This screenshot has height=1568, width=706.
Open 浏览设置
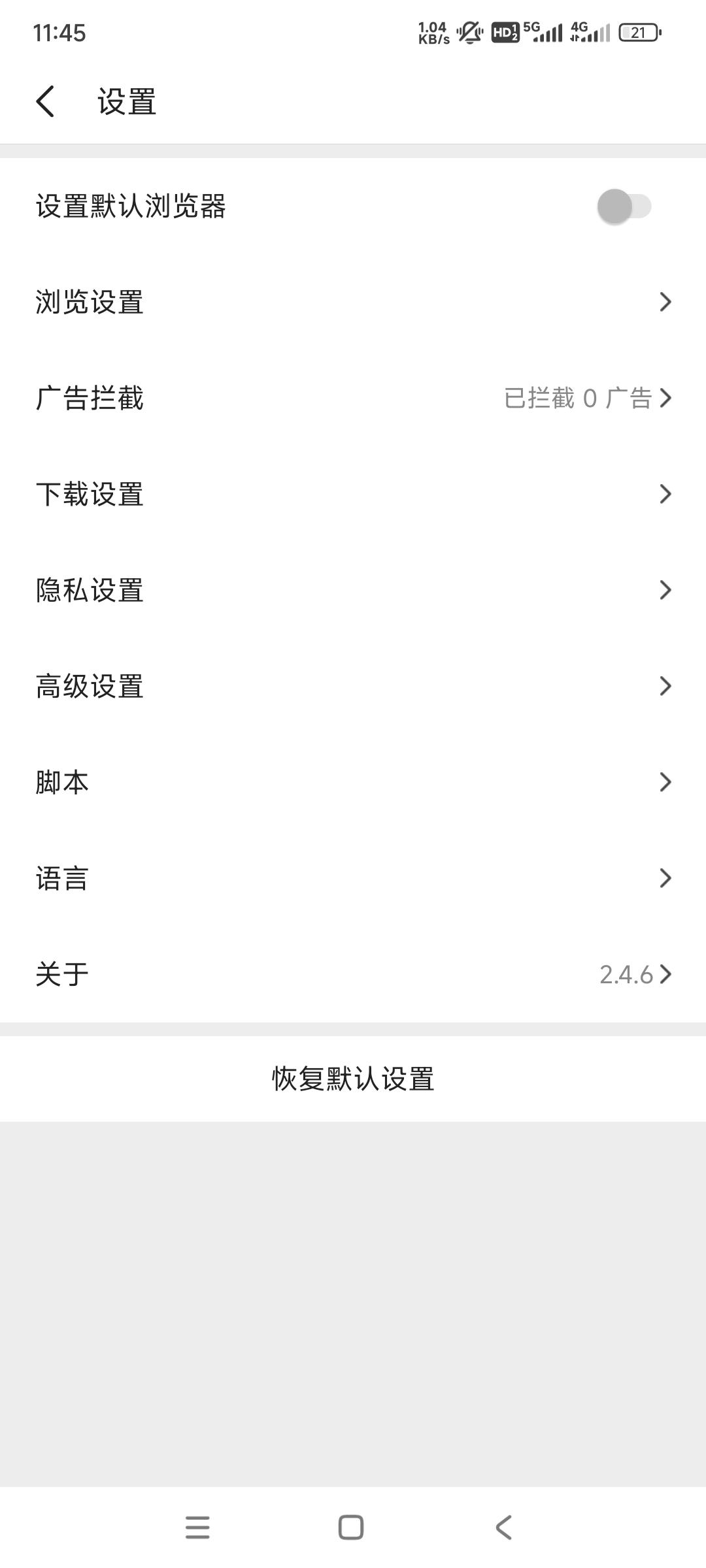click(353, 302)
